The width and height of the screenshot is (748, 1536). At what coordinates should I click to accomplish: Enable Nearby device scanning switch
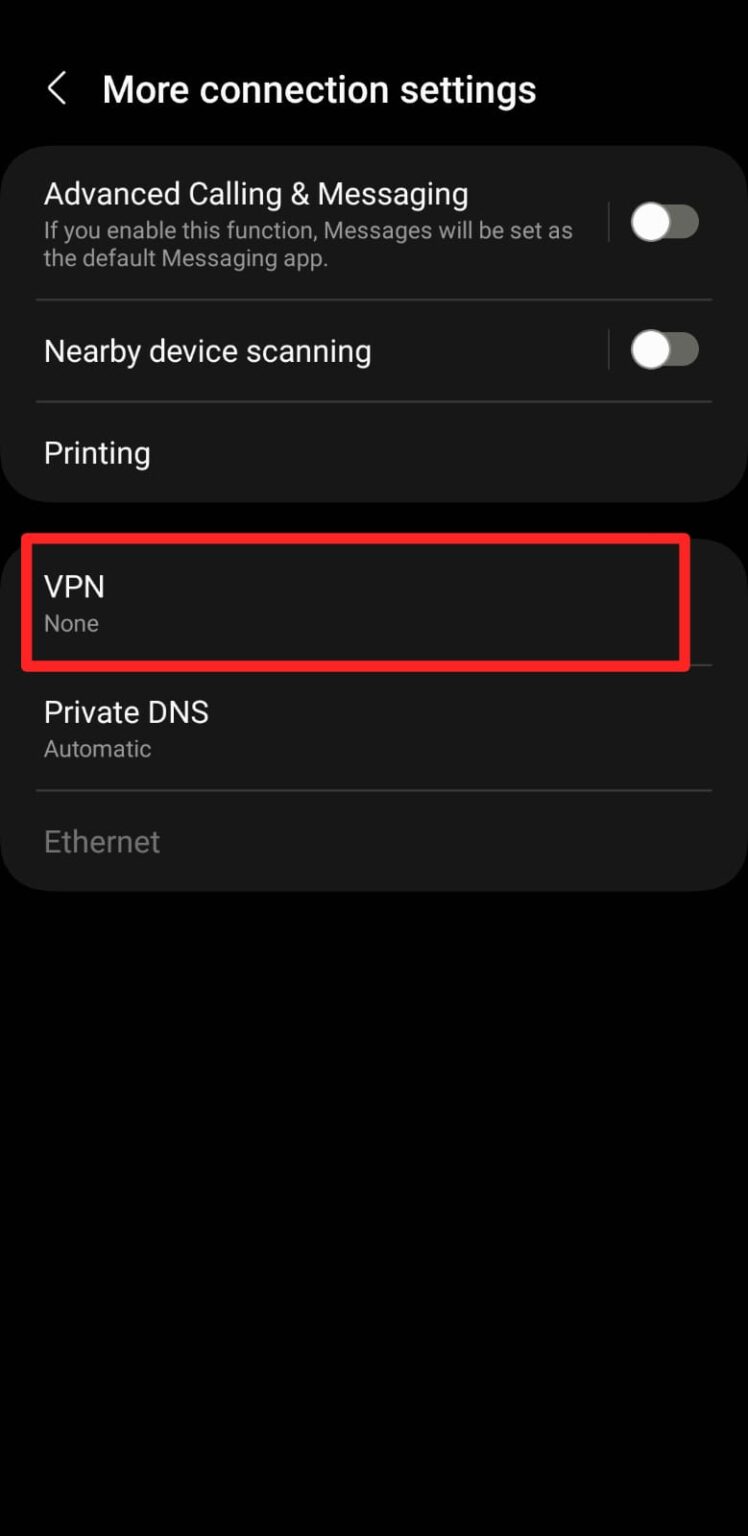664,350
